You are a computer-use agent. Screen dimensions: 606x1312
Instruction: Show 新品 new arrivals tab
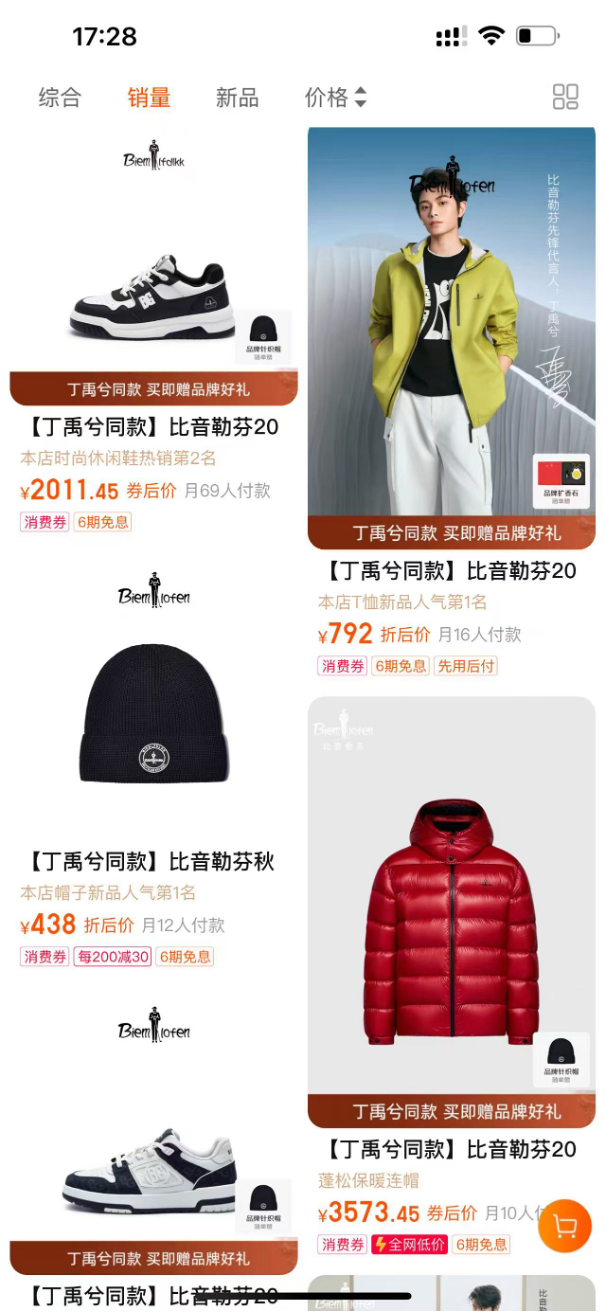click(237, 97)
